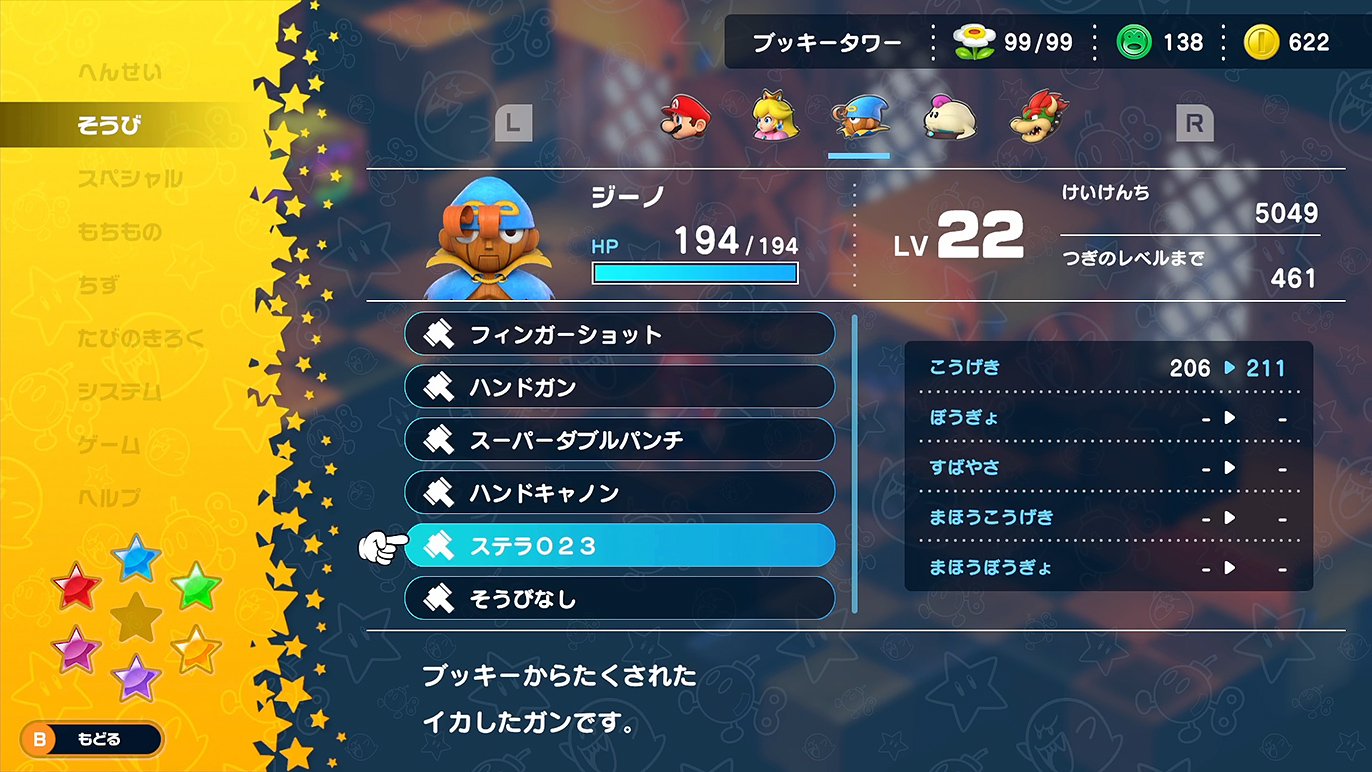Open the もちもの menu
Viewport: 1372px width, 772px height.
pyautogui.click(x=119, y=232)
